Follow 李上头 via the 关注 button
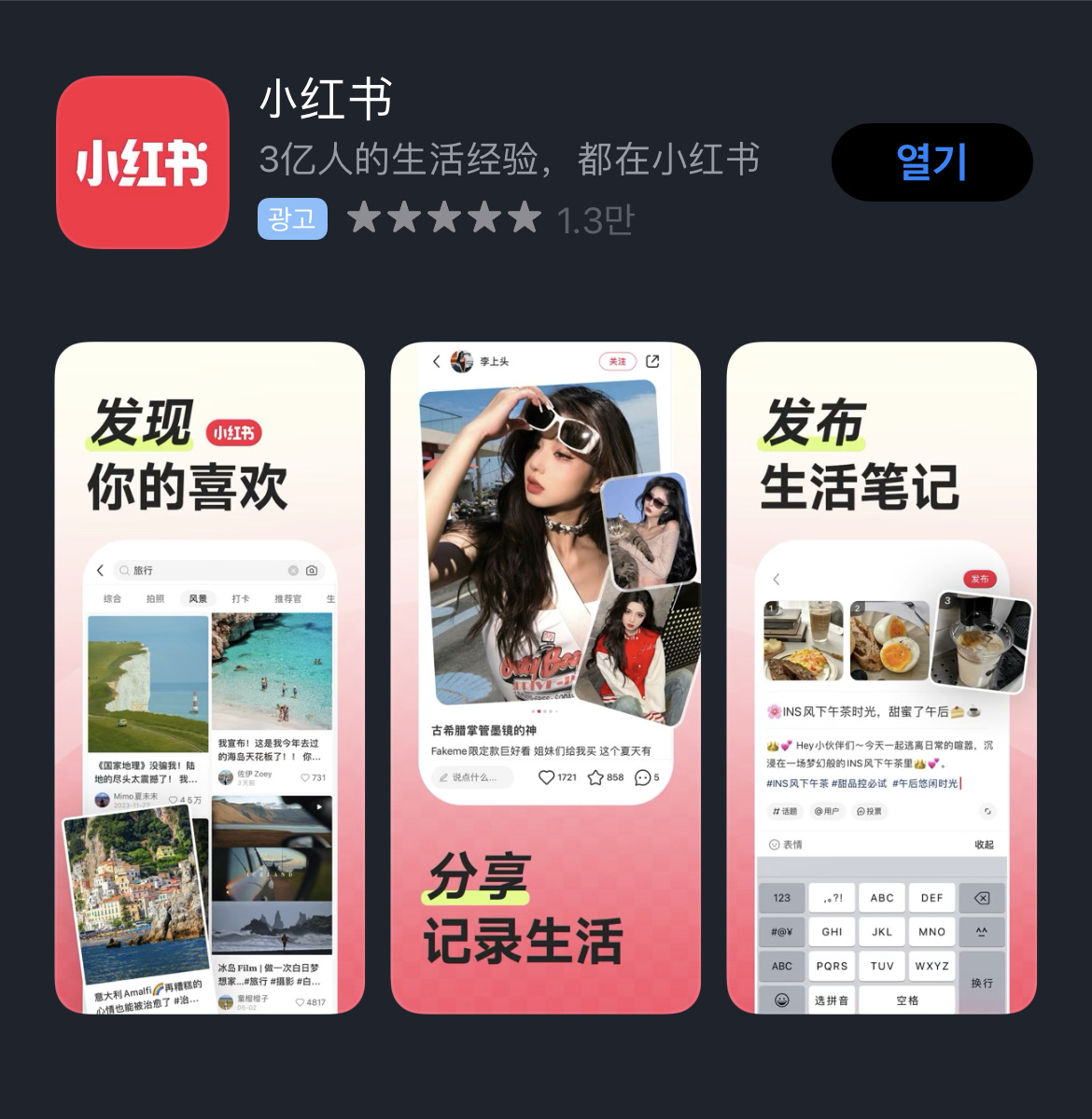This screenshot has height=1119, width=1092. 618,361
